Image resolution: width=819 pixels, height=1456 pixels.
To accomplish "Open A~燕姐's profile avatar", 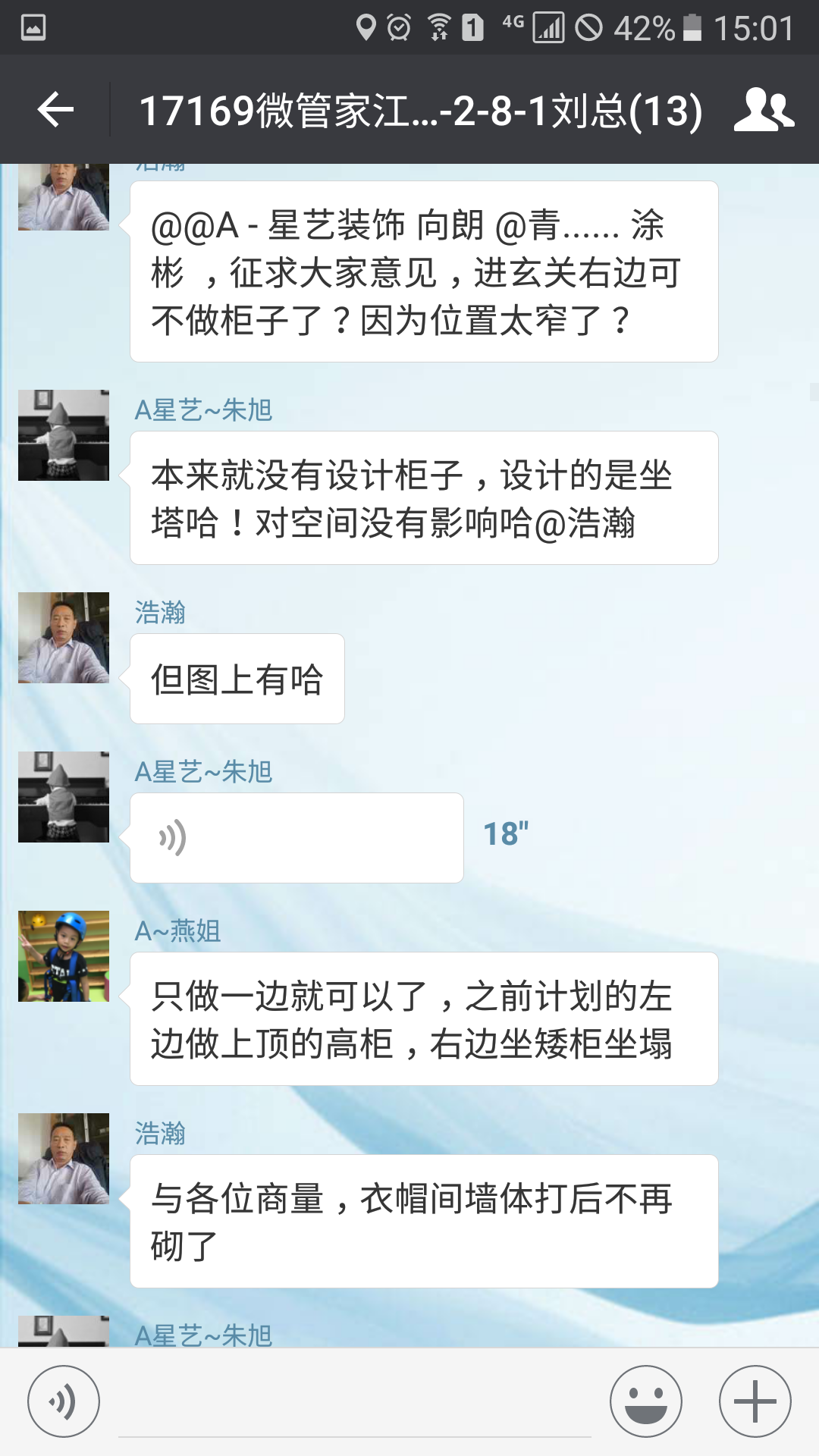I will point(64,956).
